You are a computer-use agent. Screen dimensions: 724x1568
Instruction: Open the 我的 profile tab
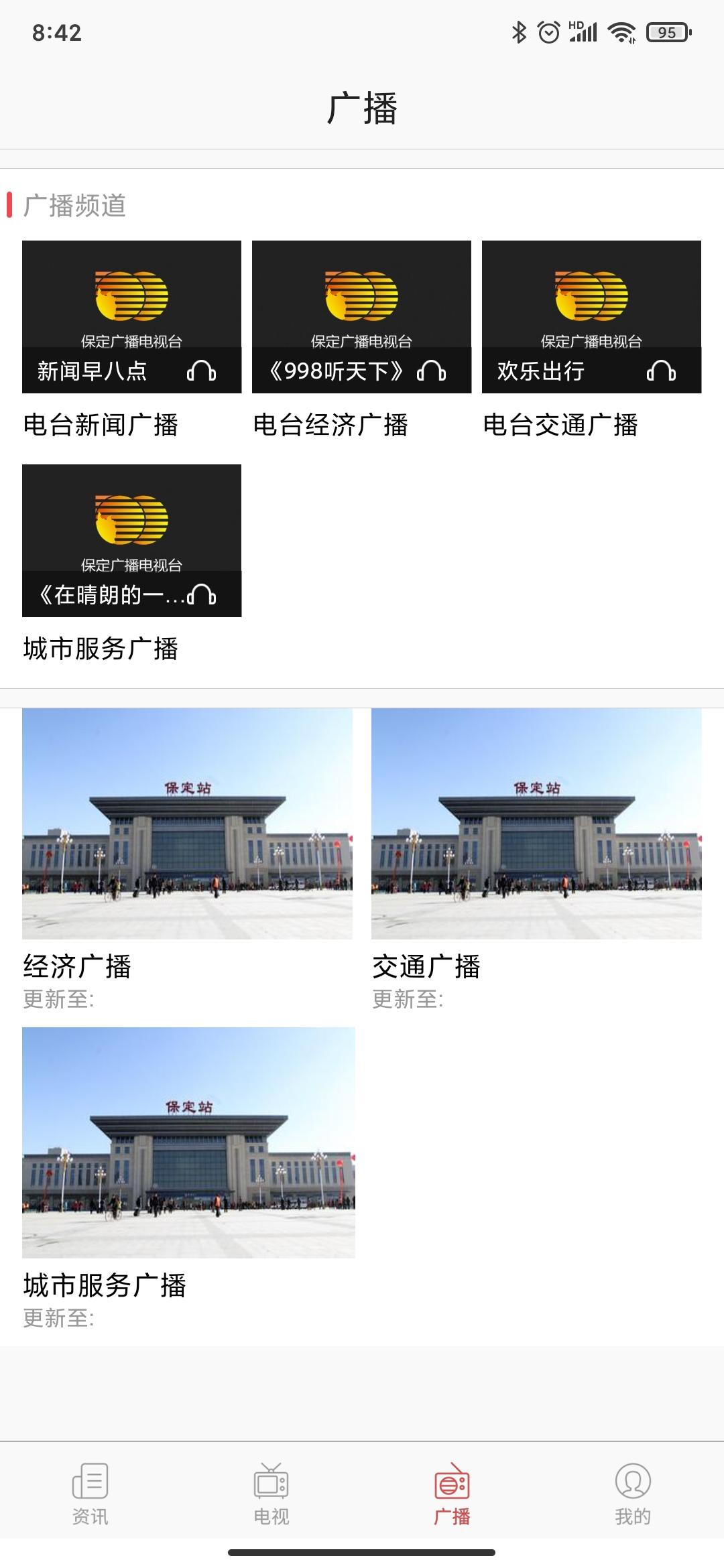pyautogui.click(x=633, y=1493)
